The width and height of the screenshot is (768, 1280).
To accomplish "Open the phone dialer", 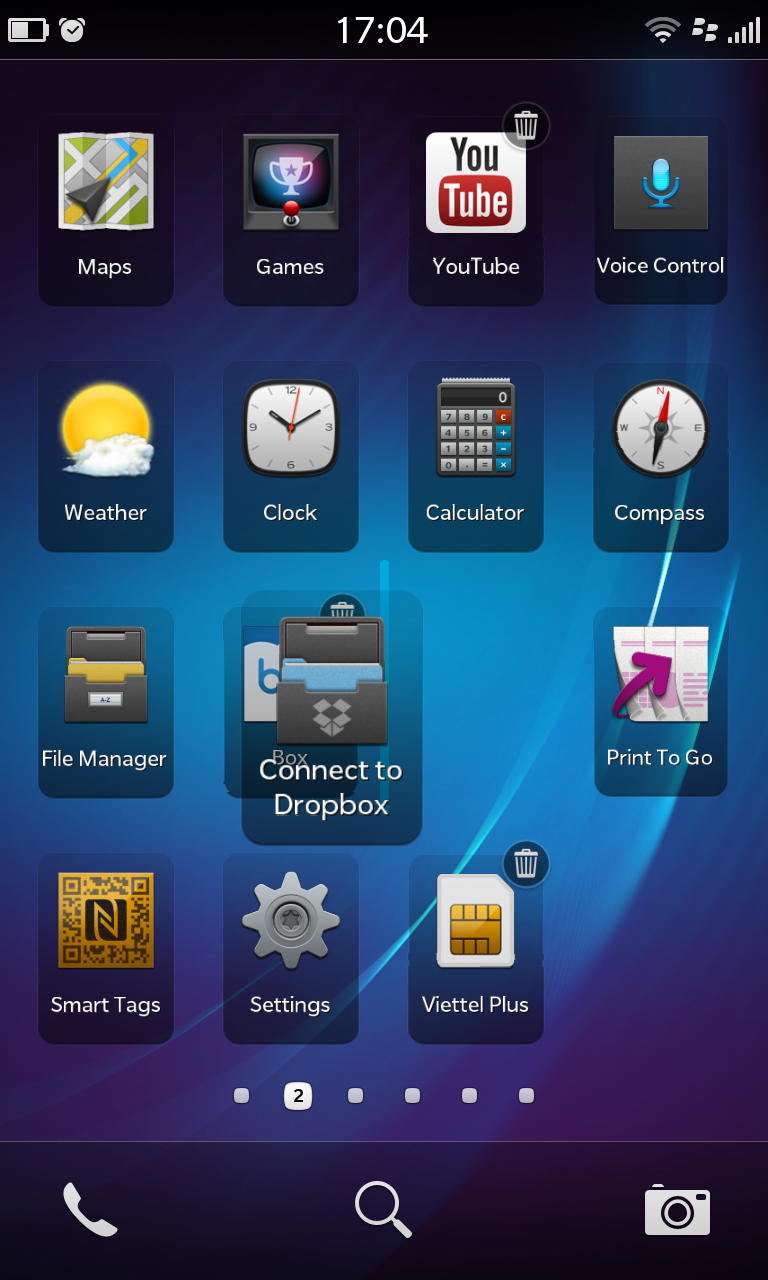I will click(x=90, y=1209).
